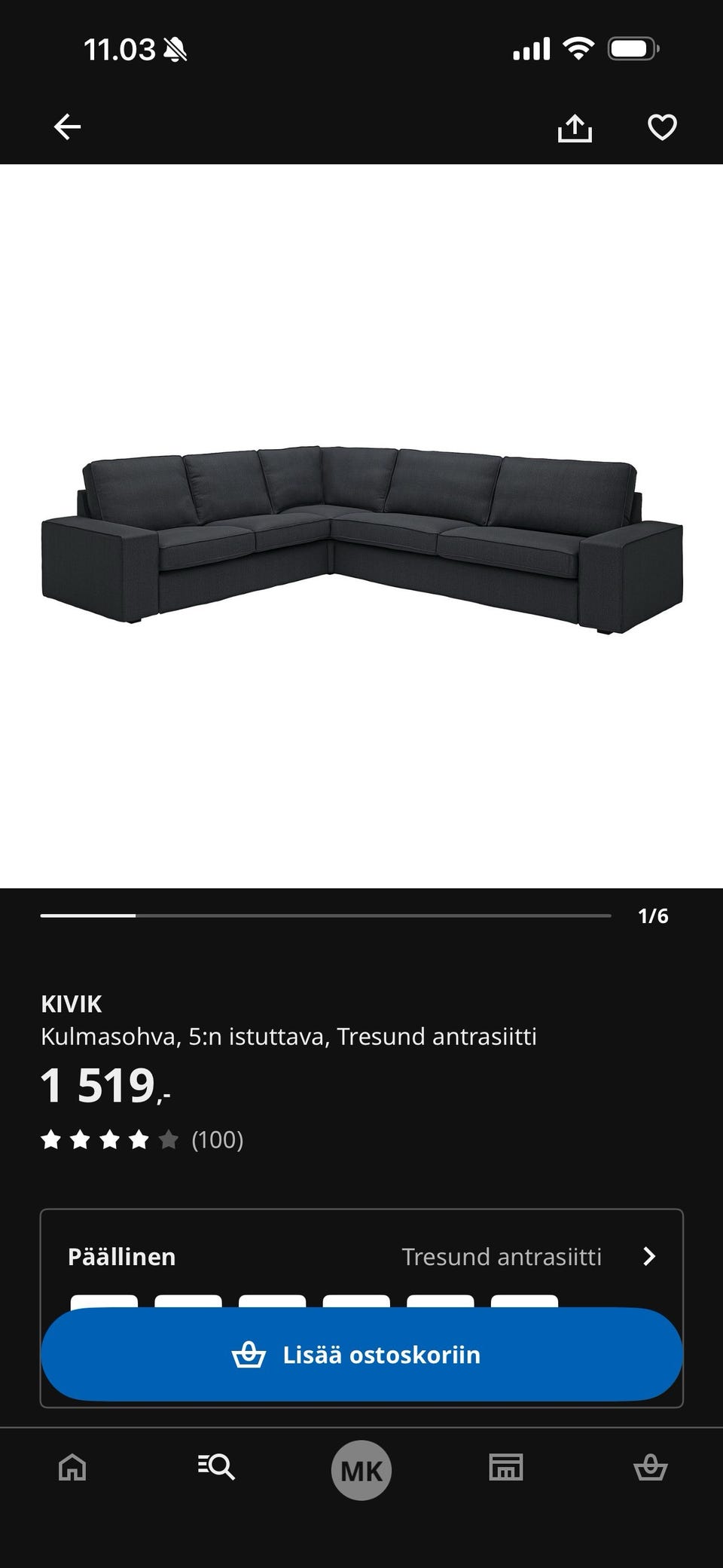Screen dimensions: 723x1568
Task: Open search from the bottom bar
Action: point(216,1469)
